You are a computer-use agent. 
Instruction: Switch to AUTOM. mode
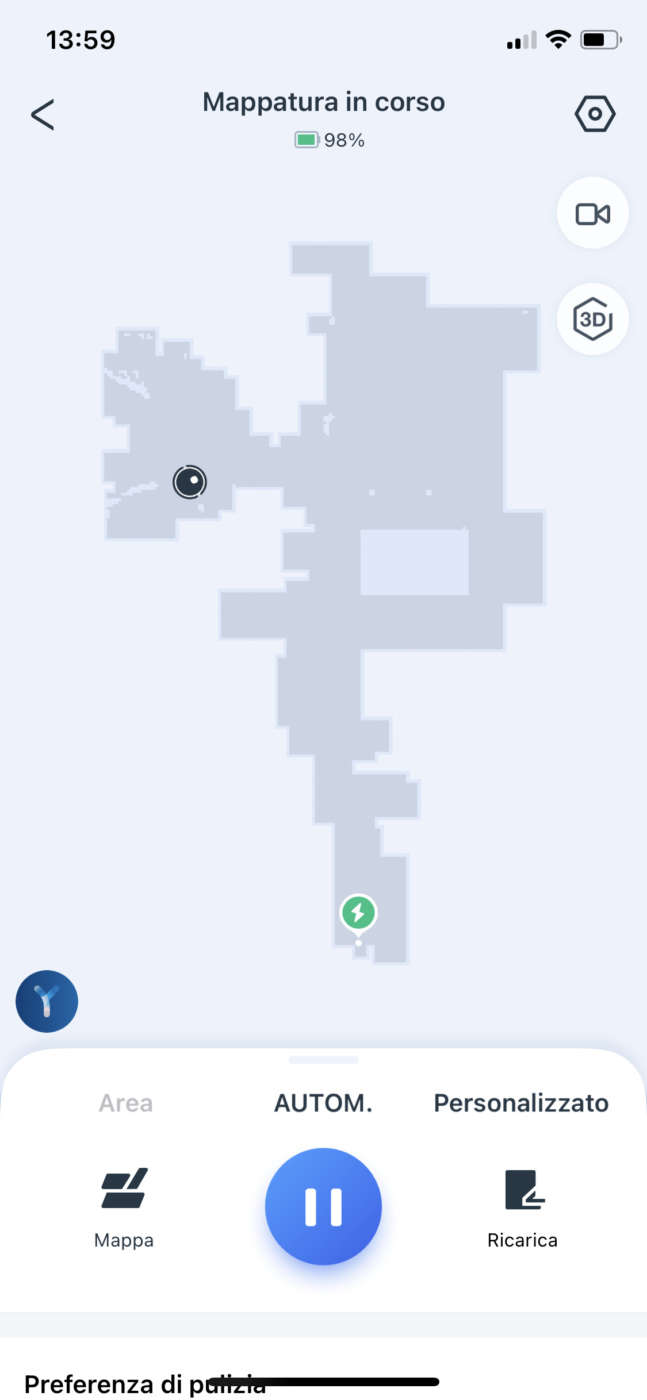[323, 1103]
